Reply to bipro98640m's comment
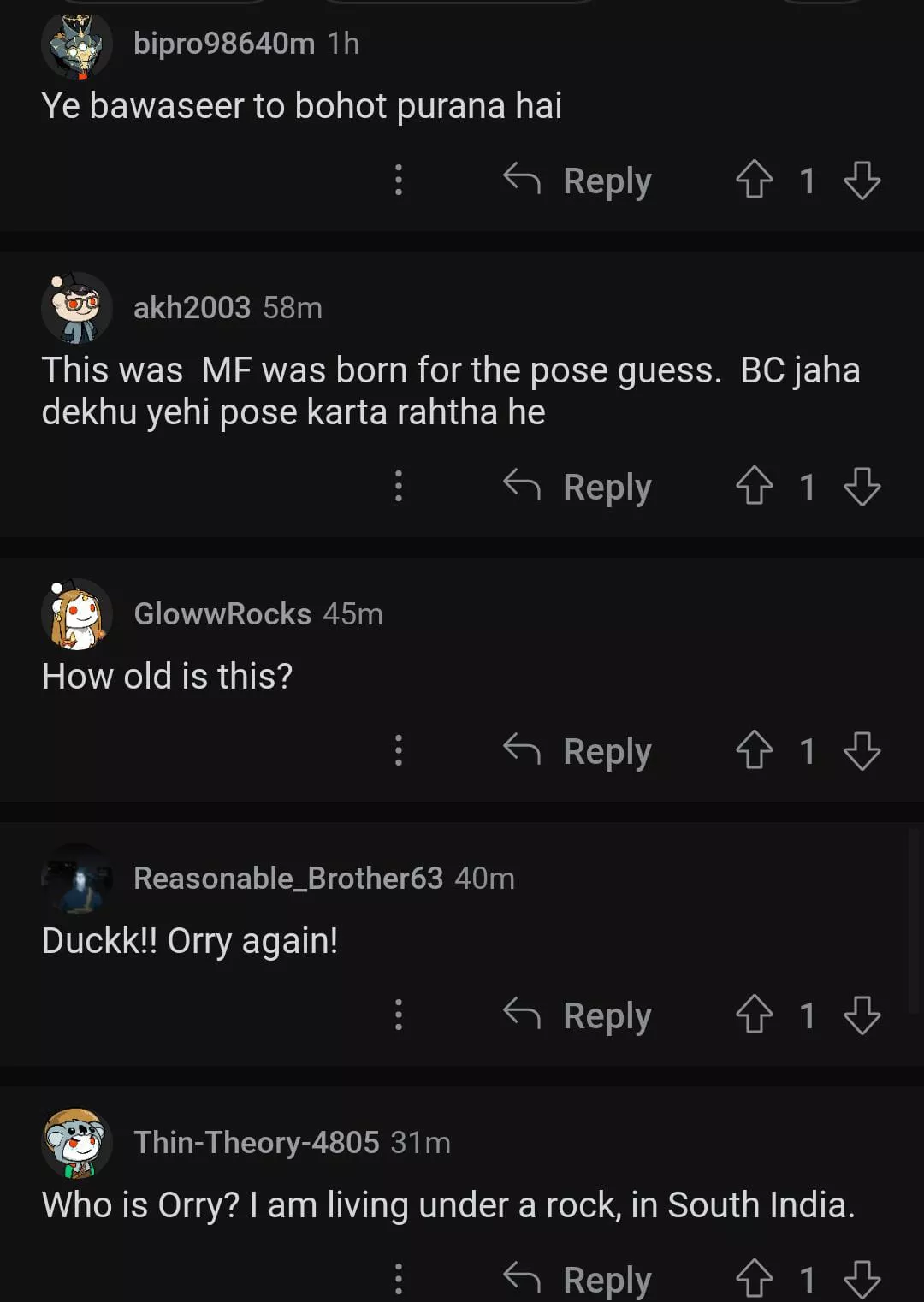The width and height of the screenshot is (924, 1302). click(x=578, y=181)
